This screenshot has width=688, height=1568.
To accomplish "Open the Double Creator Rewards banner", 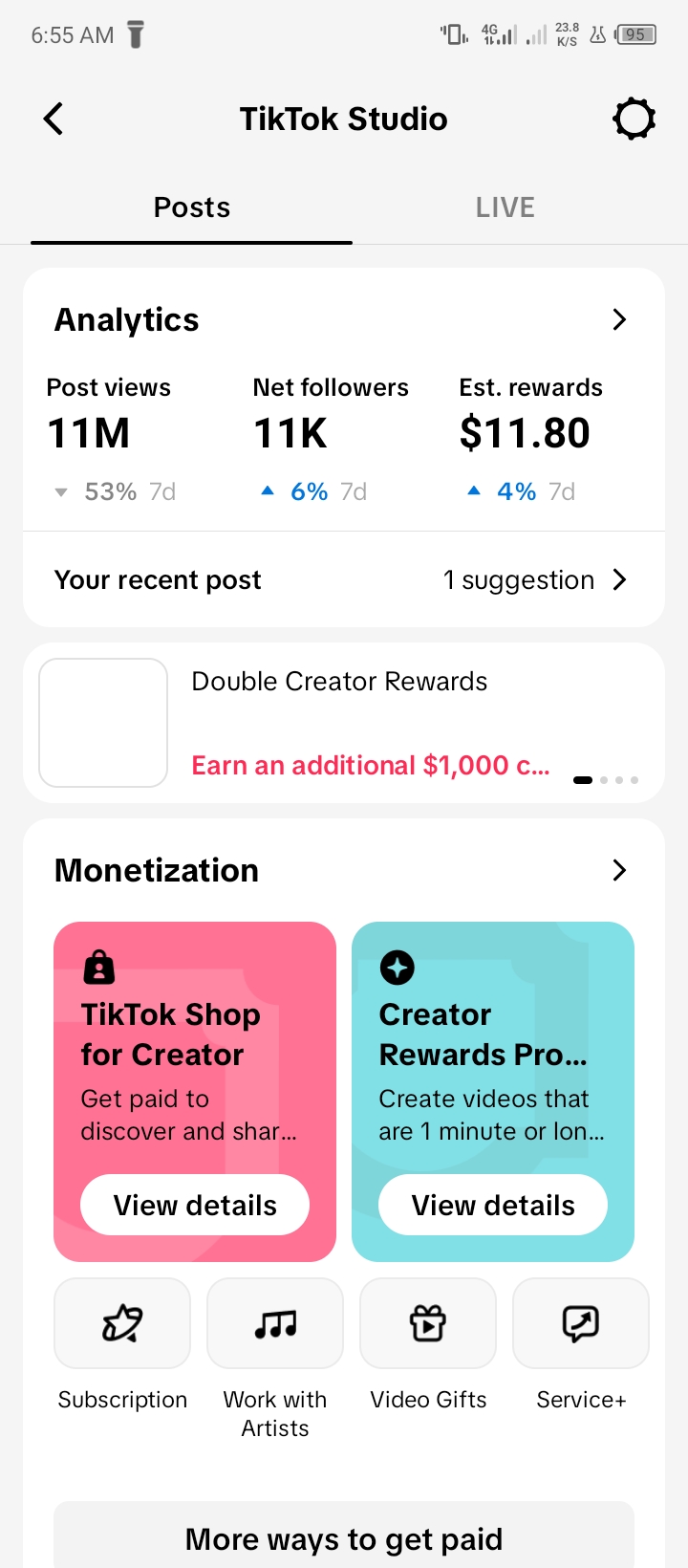I will (x=344, y=723).
